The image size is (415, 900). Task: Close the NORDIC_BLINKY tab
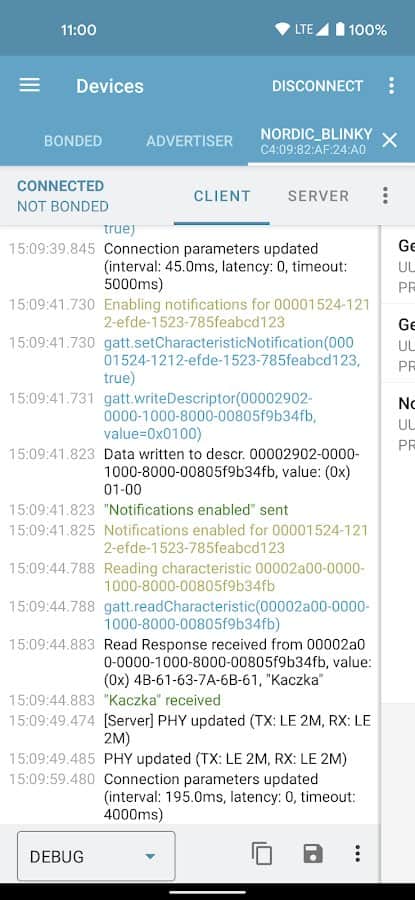[390, 140]
